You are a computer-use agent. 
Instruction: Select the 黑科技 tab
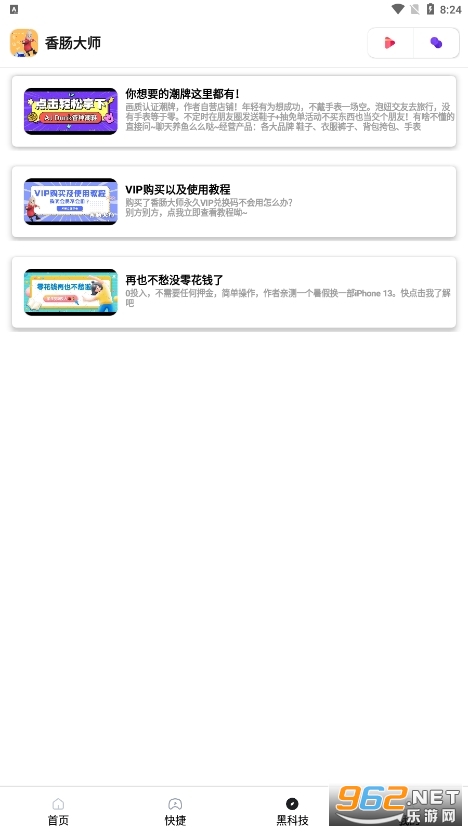tap(292, 811)
